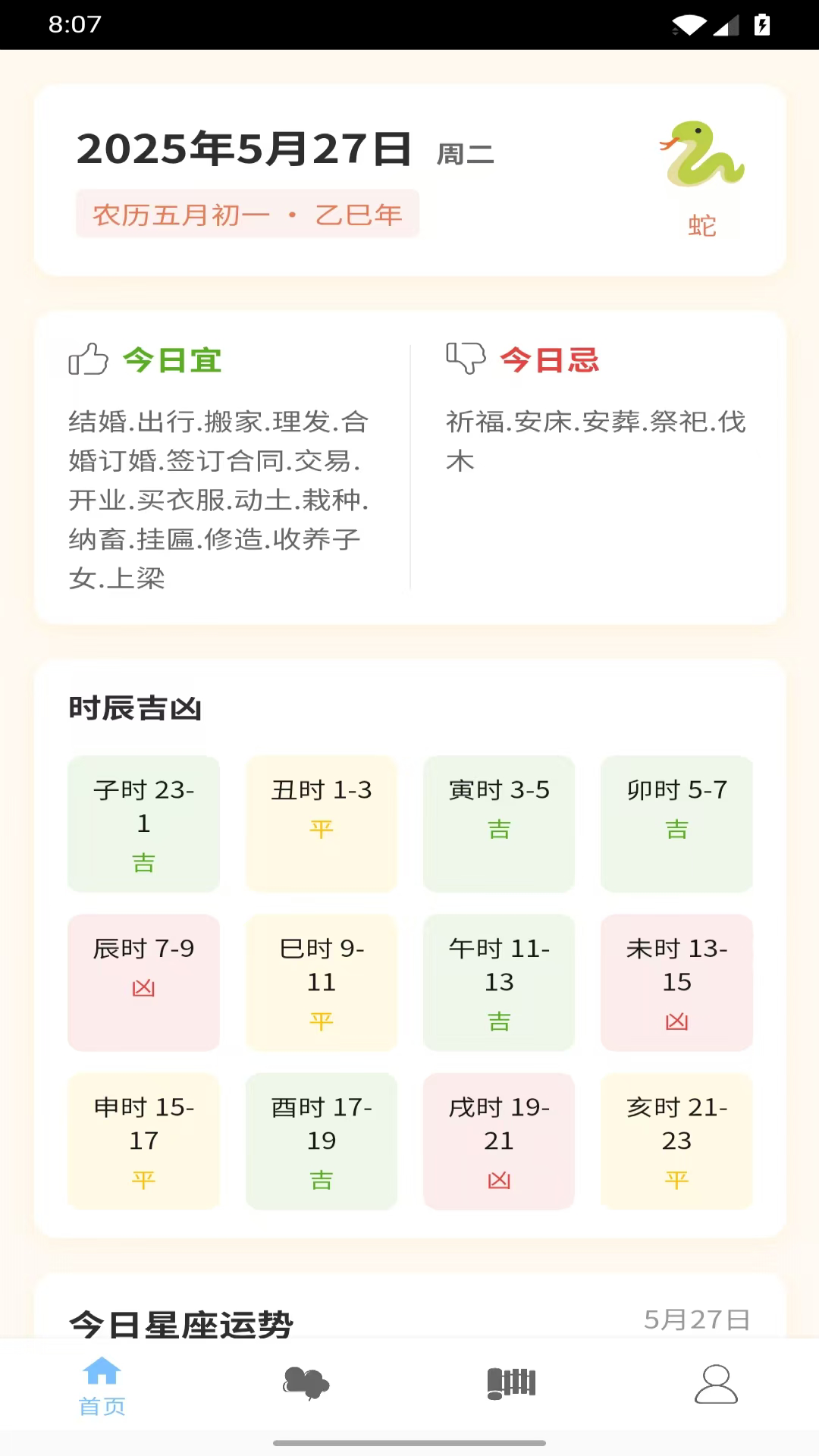819x1456 pixels.
Task: Tap the battery indicator in status bar
Action: pyautogui.click(x=761, y=24)
